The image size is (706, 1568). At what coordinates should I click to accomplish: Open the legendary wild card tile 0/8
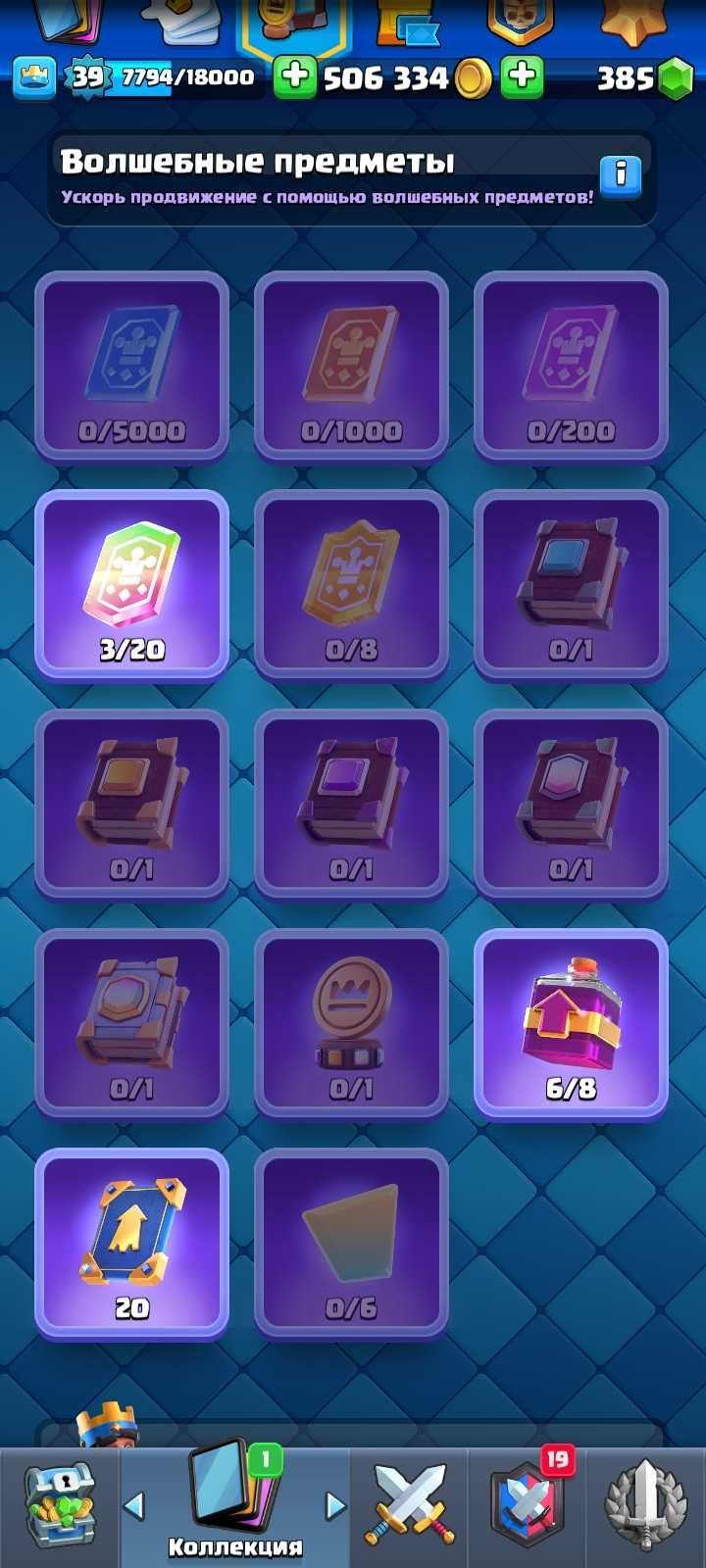(351, 585)
